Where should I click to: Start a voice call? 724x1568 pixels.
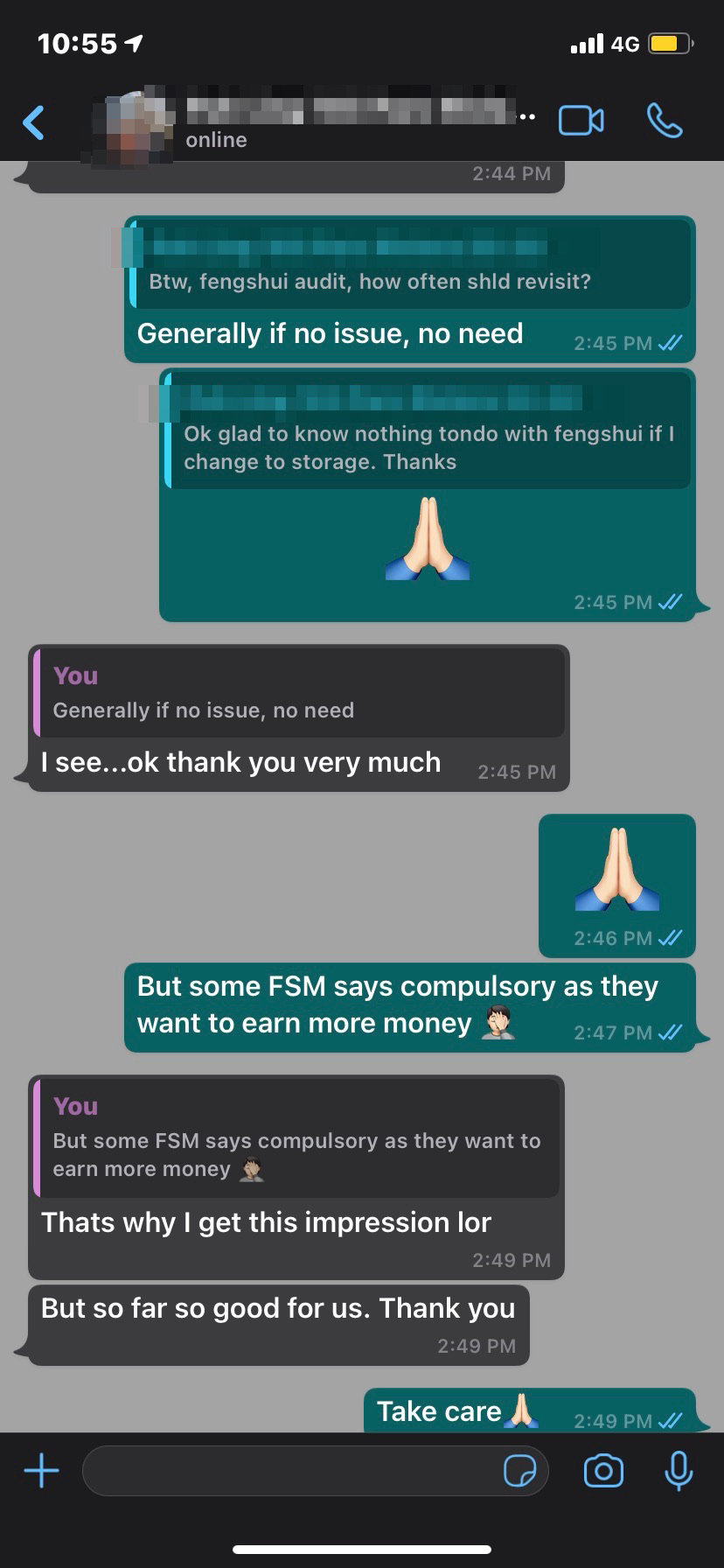click(x=665, y=121)
